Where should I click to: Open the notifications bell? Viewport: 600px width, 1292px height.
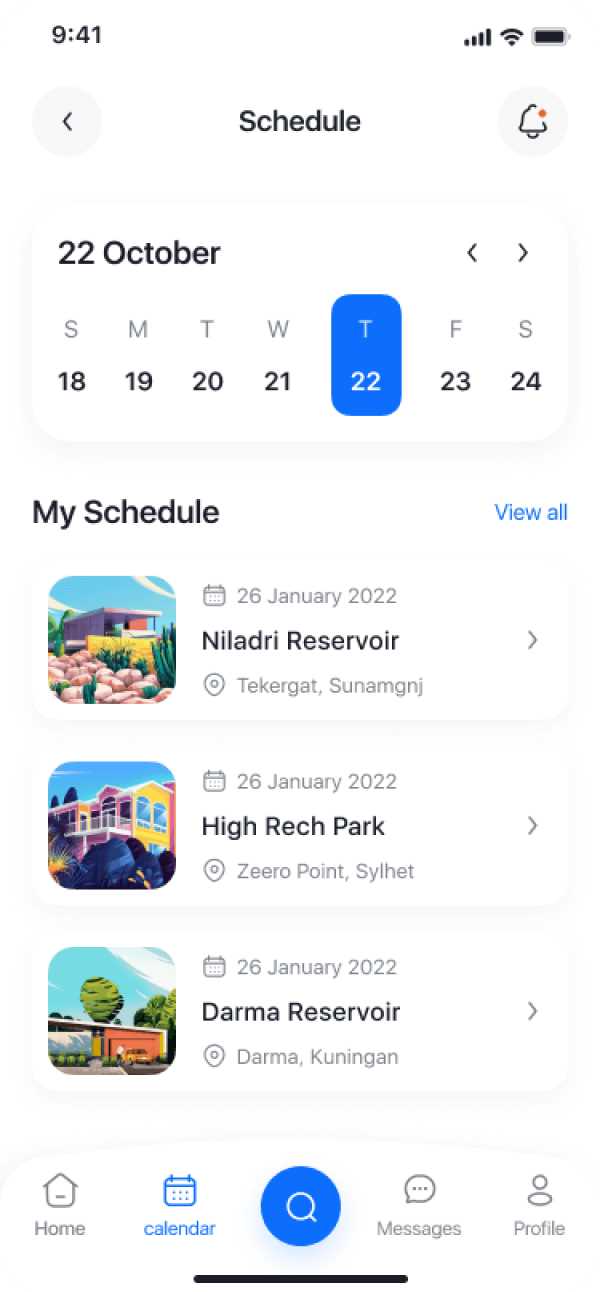pos(532,122)
